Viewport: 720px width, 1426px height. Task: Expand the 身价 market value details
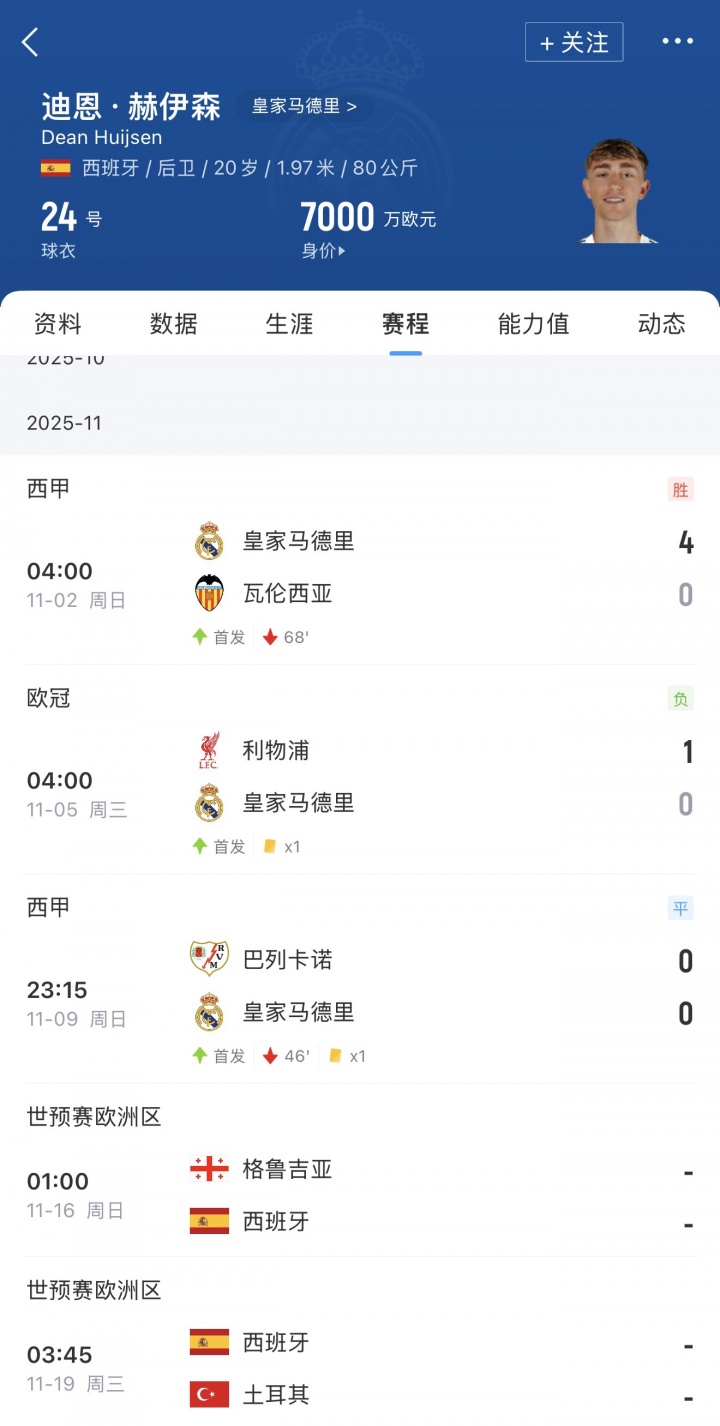click(324, 251)
